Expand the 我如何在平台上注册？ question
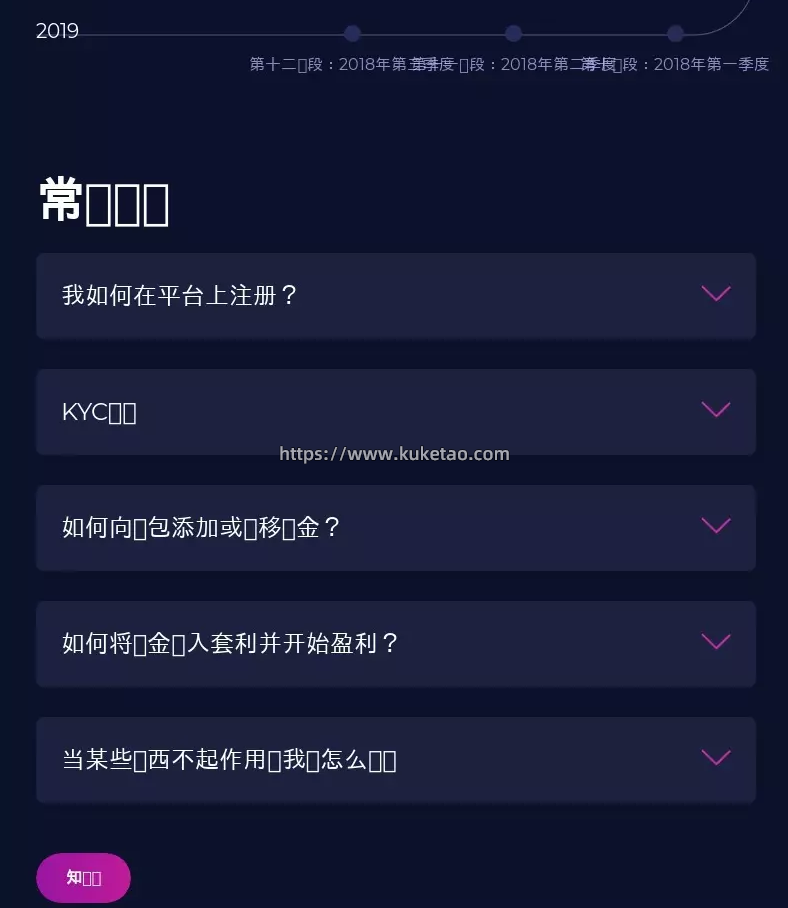 (395, 296)
